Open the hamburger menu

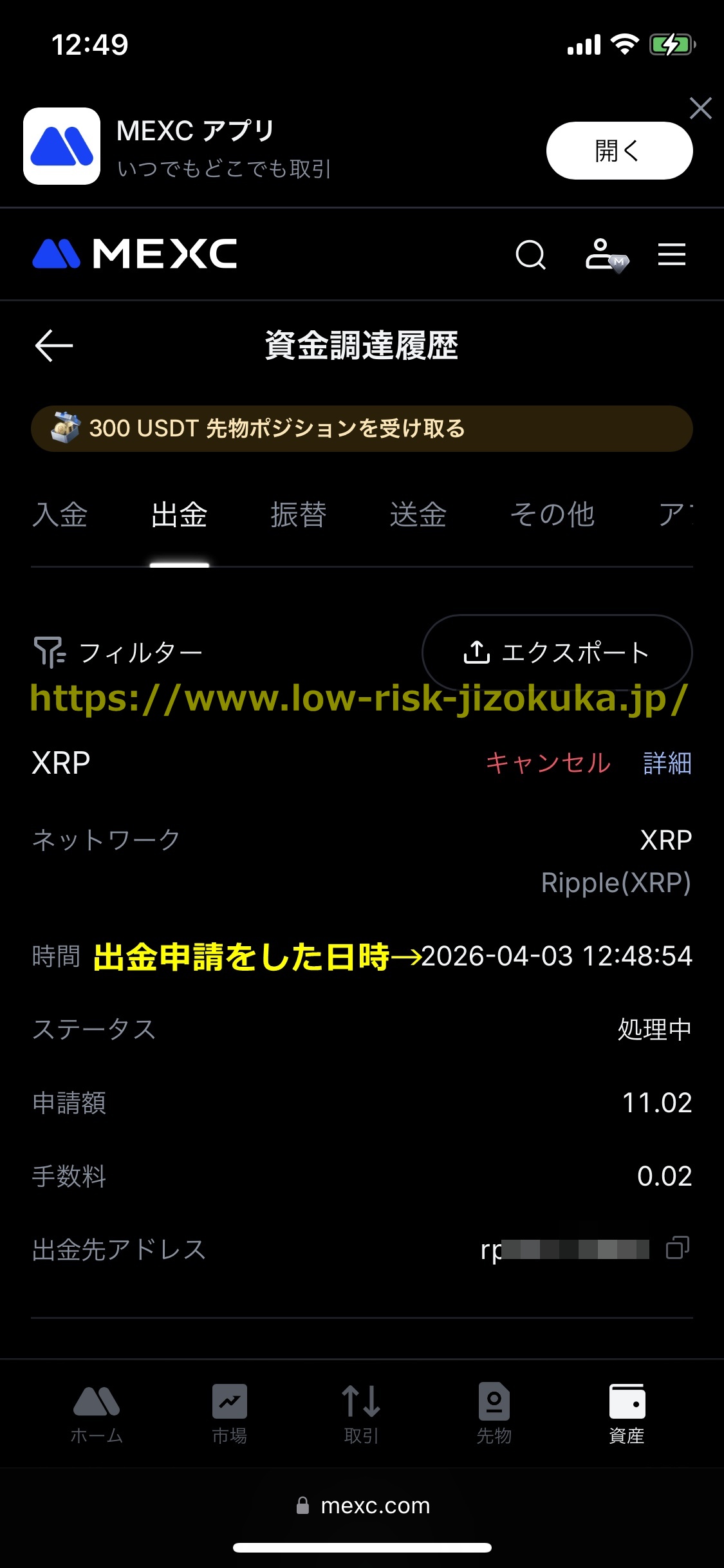point(671,255)
